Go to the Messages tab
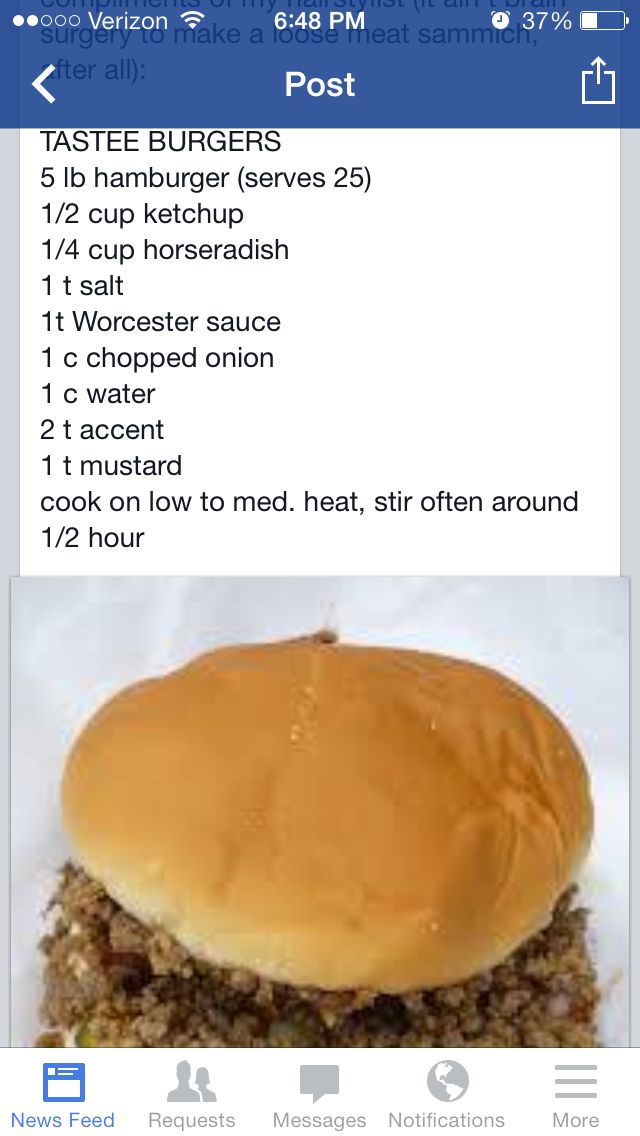640x1136 pixels. (319, 1094)
